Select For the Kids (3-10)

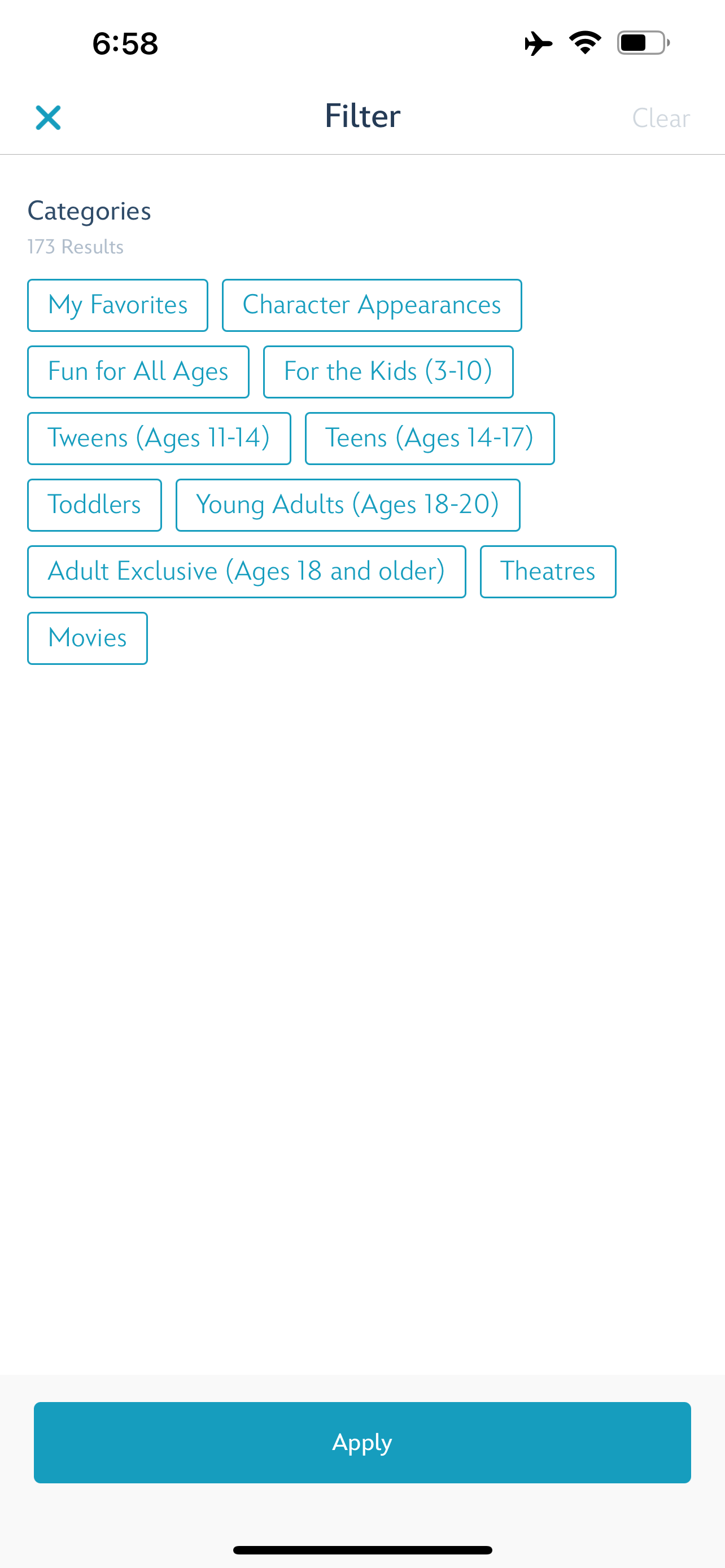[x=388, y=372]
